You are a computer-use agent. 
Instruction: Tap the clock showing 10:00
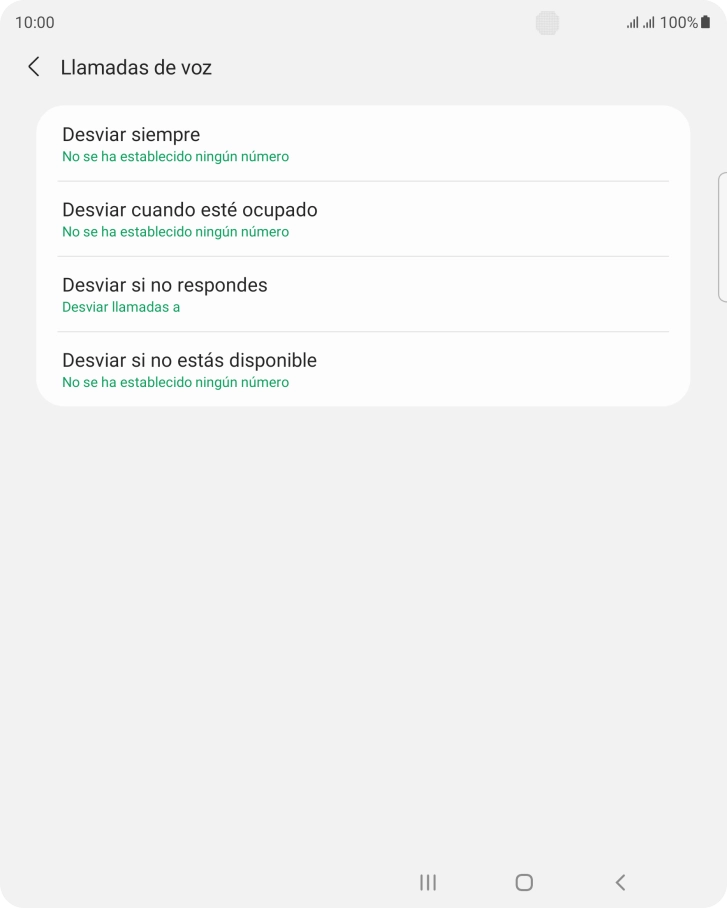click(34, 21)
